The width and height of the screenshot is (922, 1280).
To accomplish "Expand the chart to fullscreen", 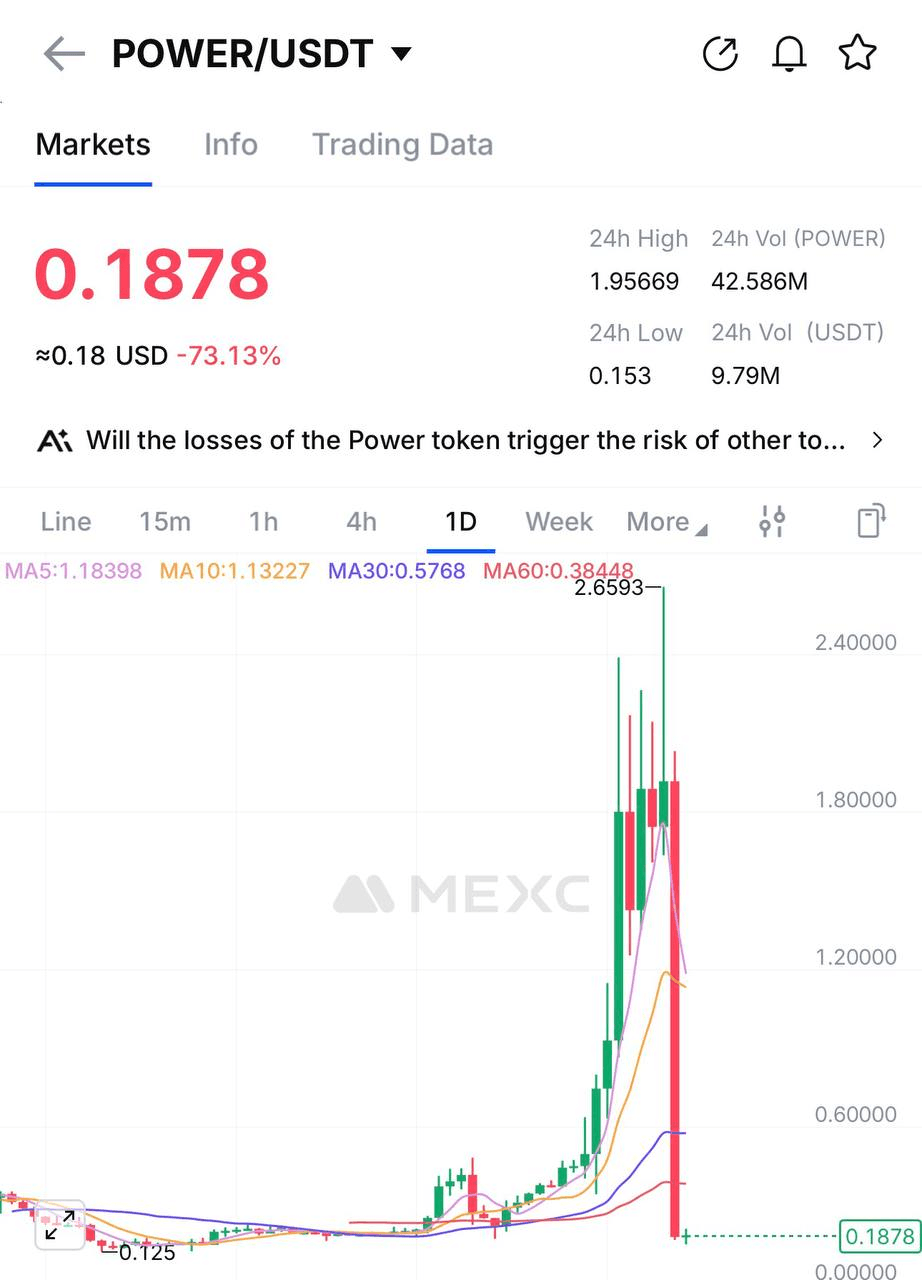I will pyautogui.click(x=60, y=1224).
